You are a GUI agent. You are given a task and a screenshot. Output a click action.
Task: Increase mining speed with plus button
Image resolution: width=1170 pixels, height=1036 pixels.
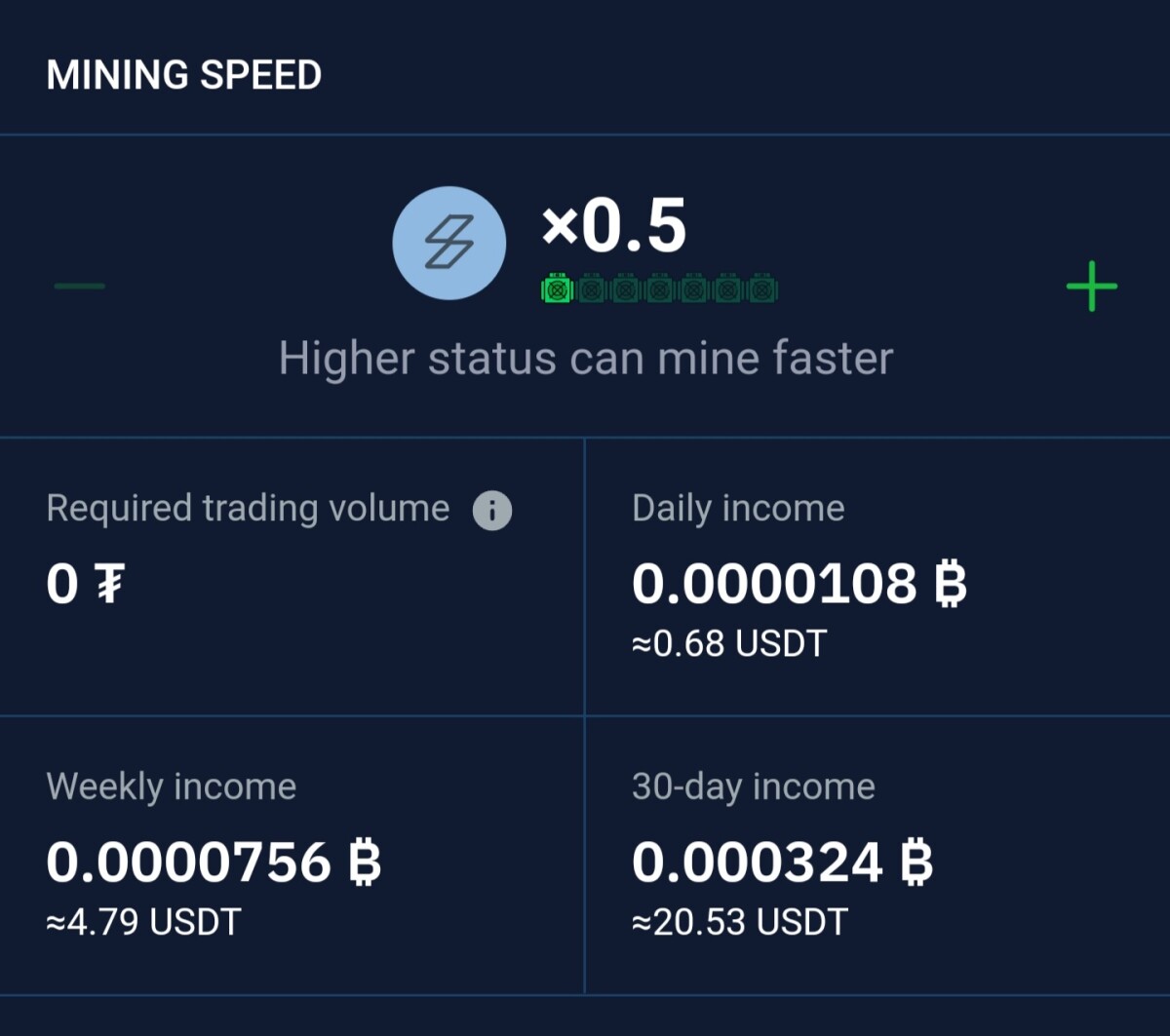point(1091,287)
